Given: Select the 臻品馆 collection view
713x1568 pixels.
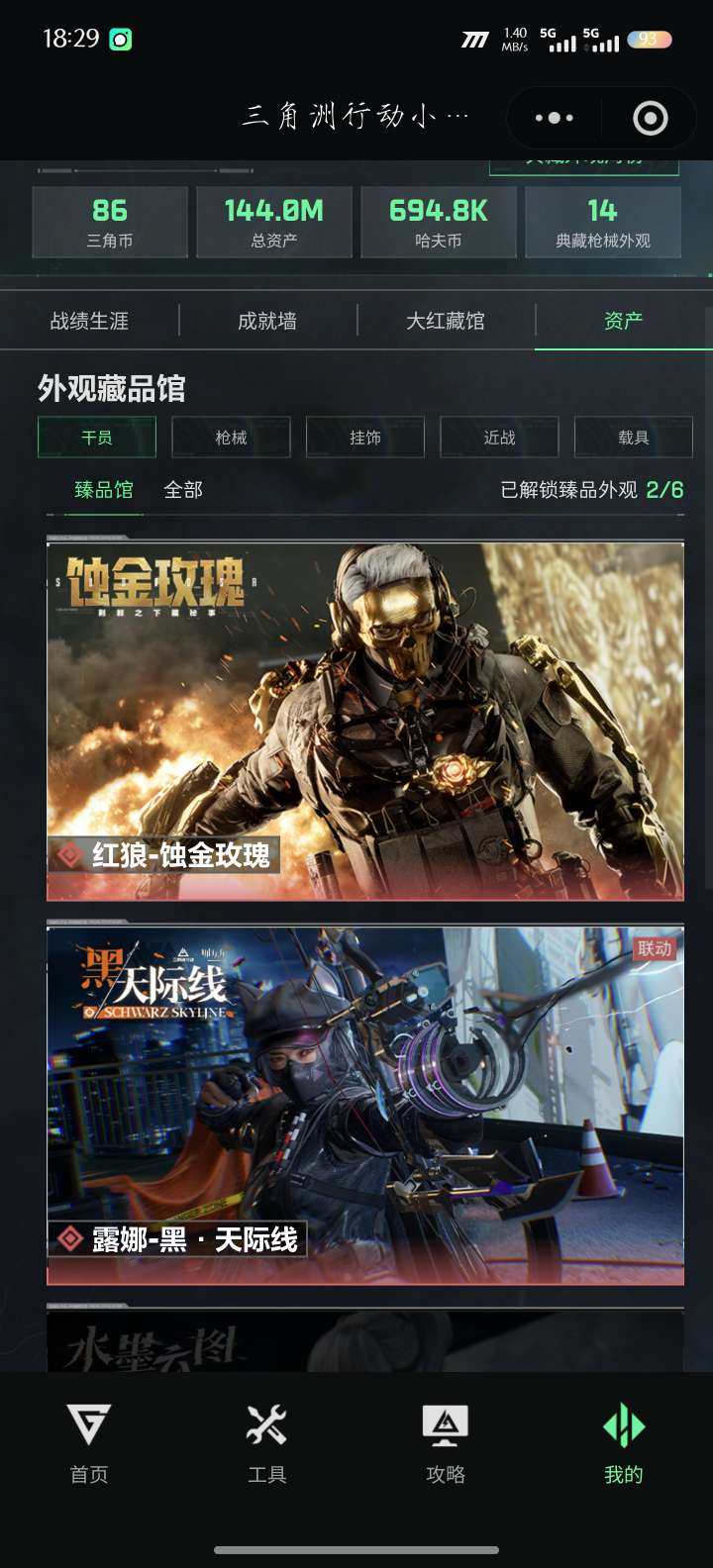Looking at the screenshot, I should tap(102, 489).
